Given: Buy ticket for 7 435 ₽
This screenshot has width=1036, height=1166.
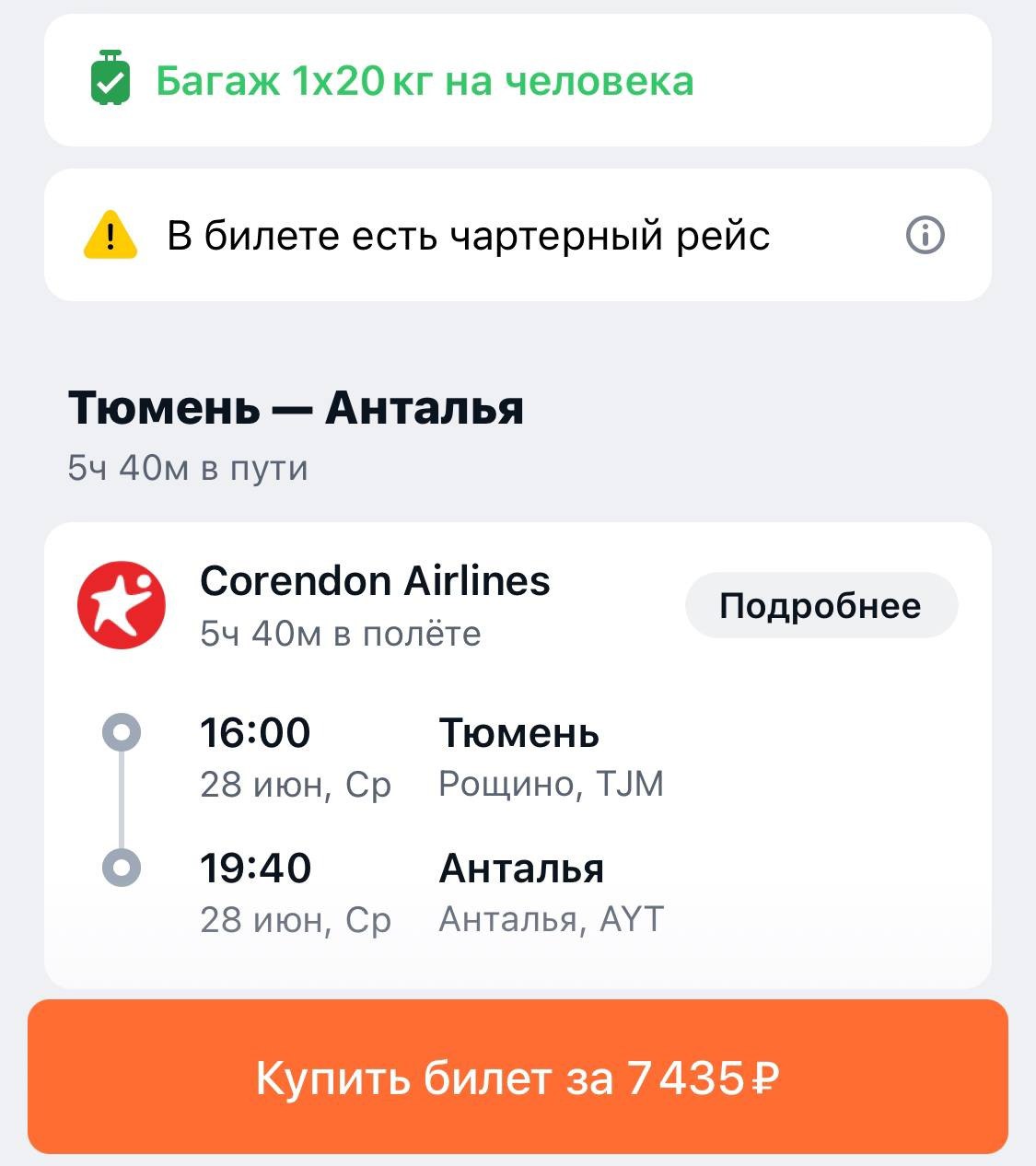Looking at the screenshot, I should [x=518, y=1077].
